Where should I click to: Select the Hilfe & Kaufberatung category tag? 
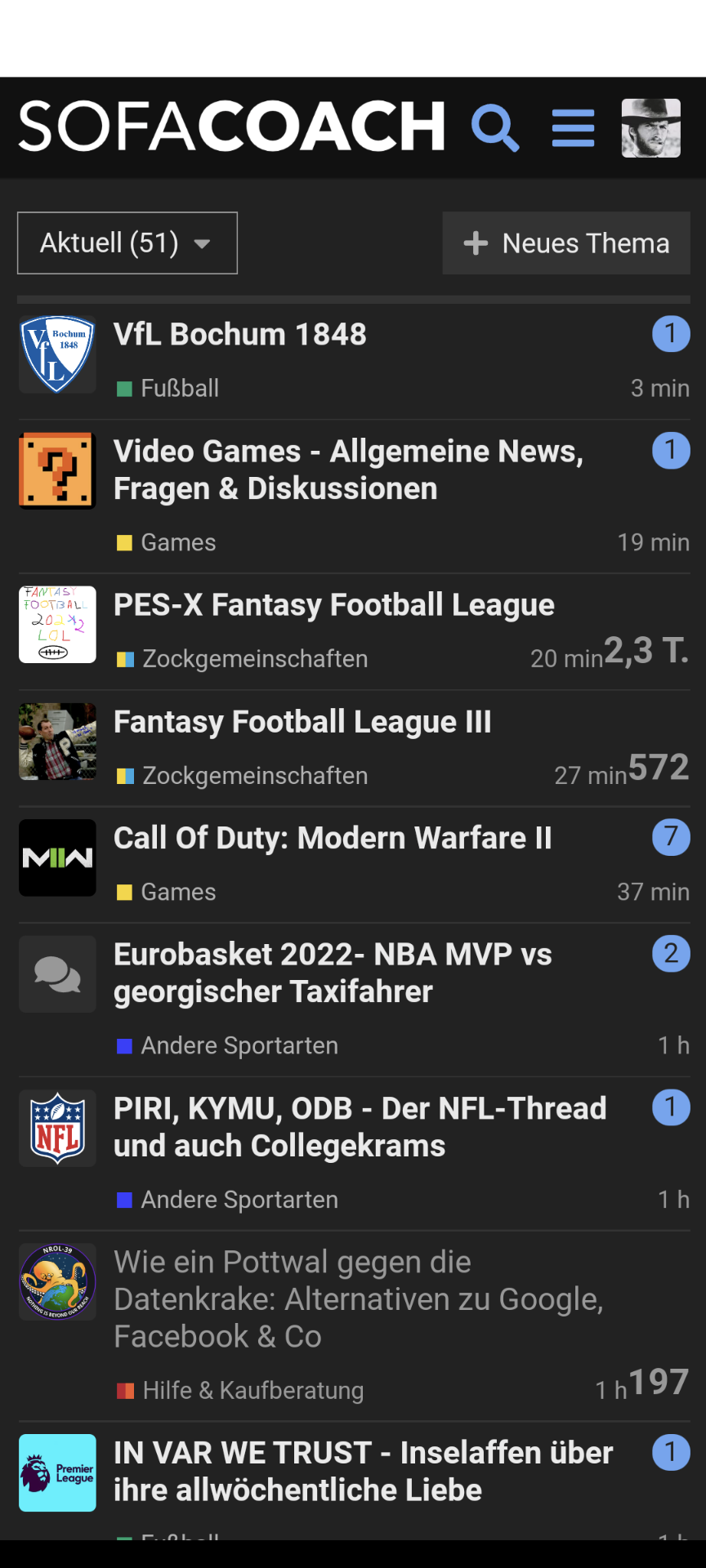tap(252, 1390)
